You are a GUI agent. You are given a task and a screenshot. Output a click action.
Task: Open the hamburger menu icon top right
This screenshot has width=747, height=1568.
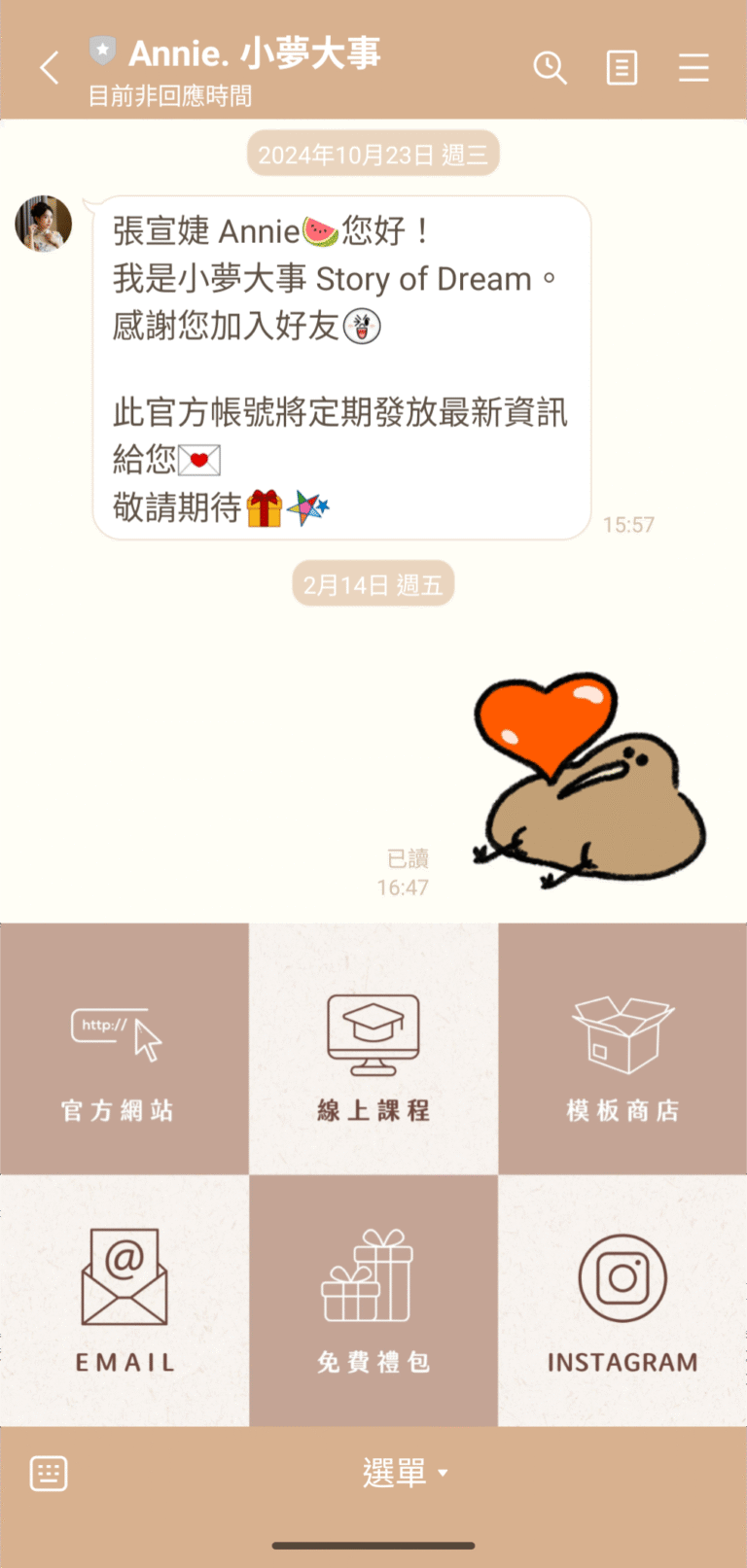pos(694,68)
